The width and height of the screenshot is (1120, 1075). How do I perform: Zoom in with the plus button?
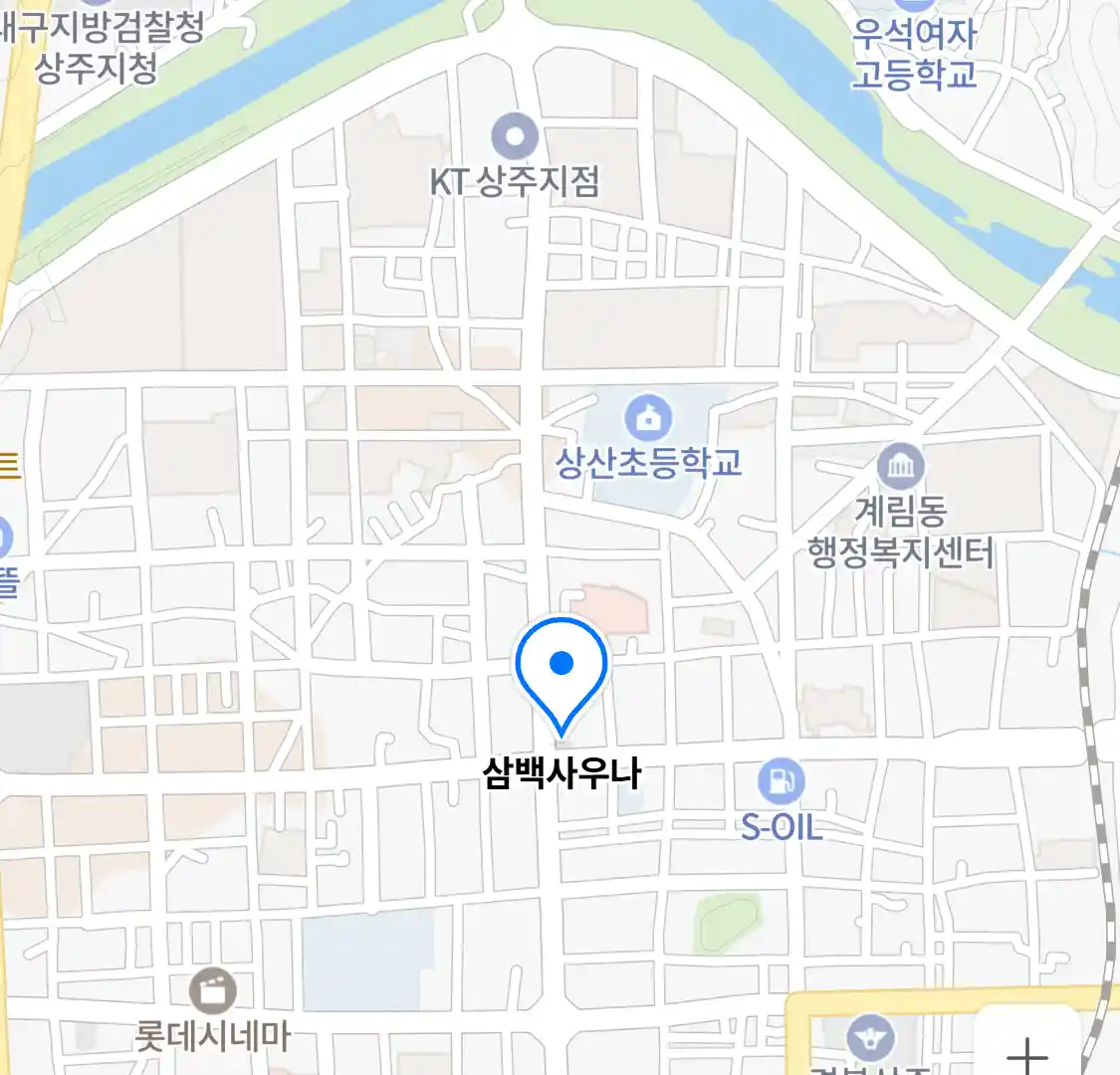click(1026, 1053)
